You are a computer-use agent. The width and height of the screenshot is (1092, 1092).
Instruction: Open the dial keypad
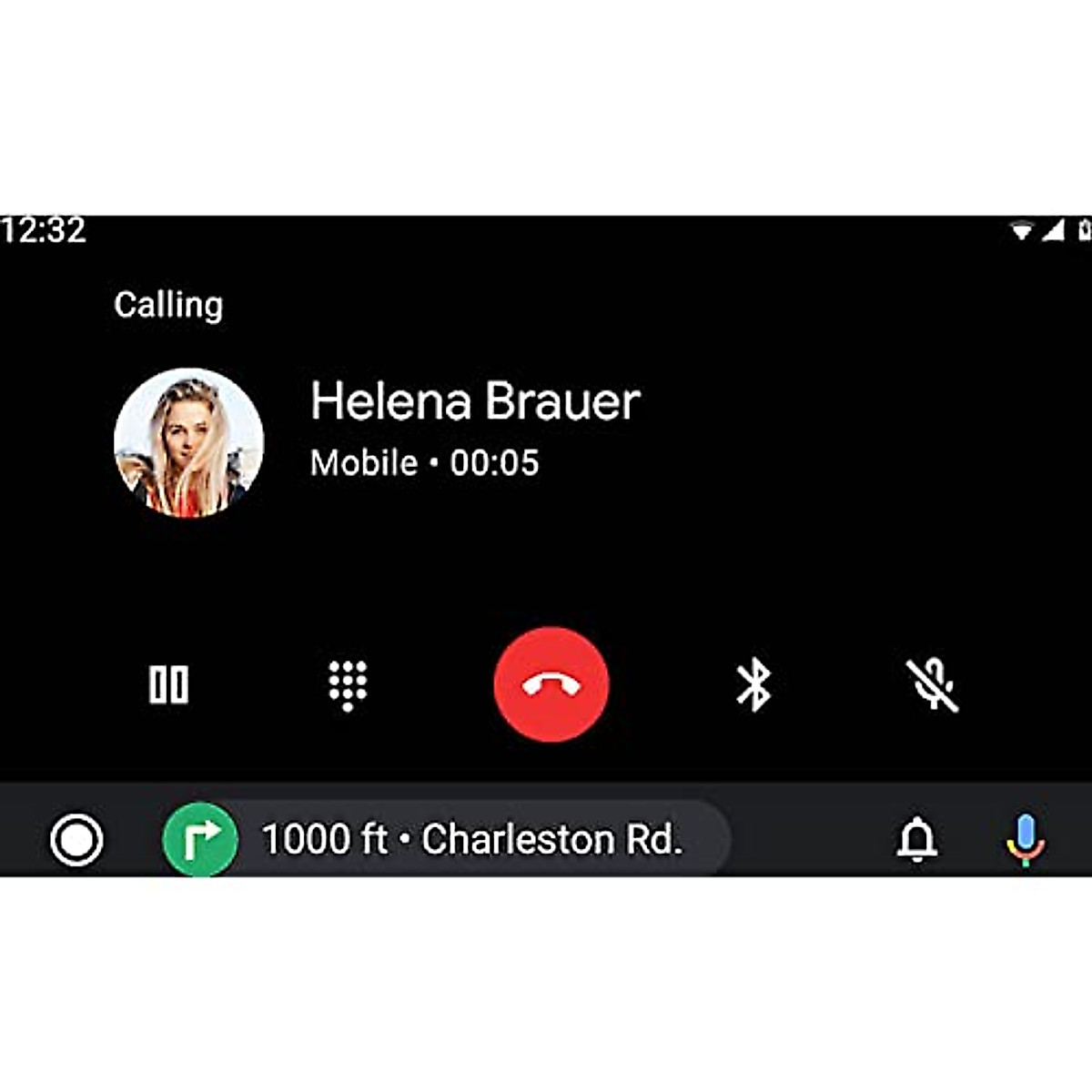348,685
